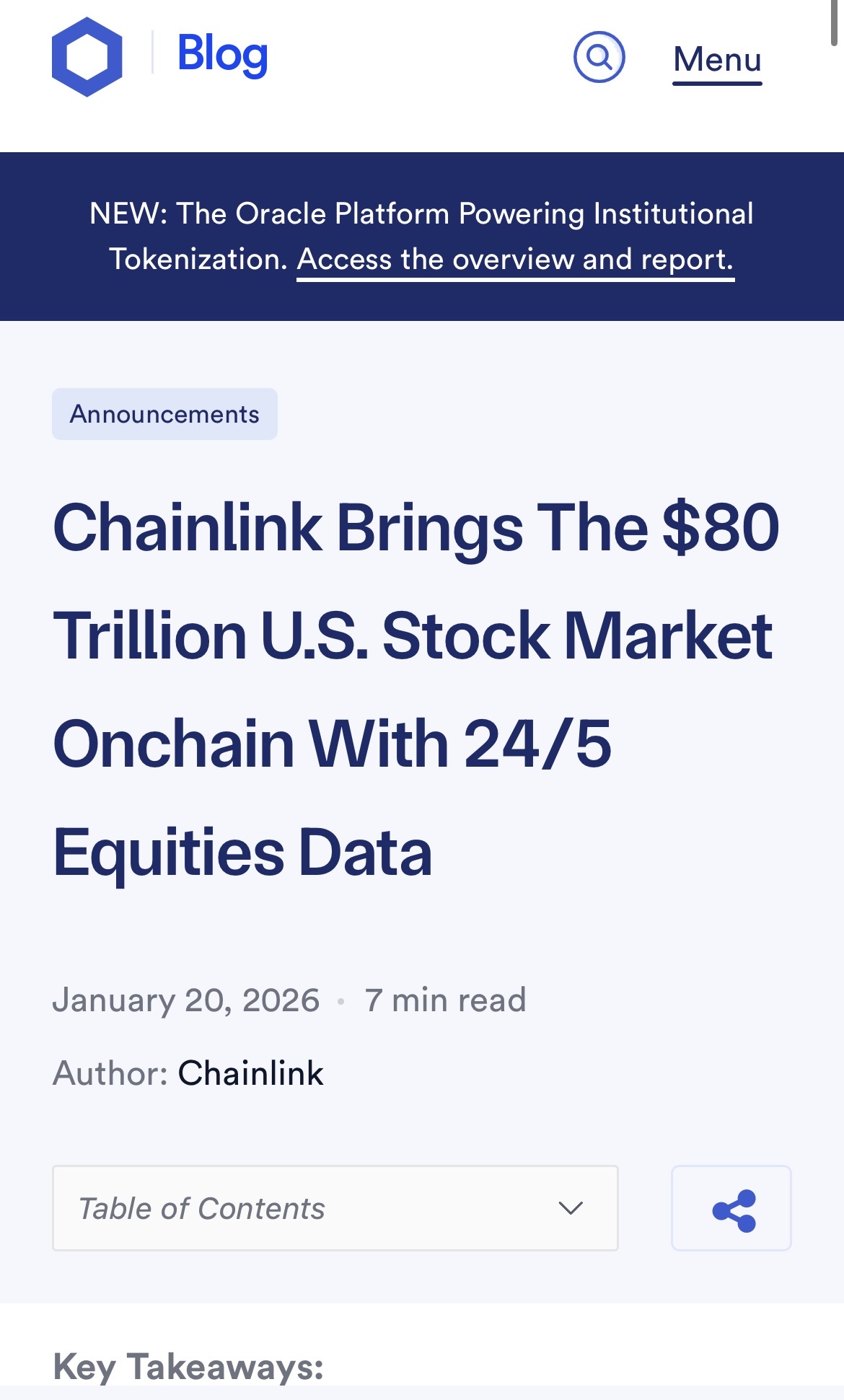The height and width of the screenshot is (1400, 844).
Task: Go to the Blog home link
Action: 222,55
